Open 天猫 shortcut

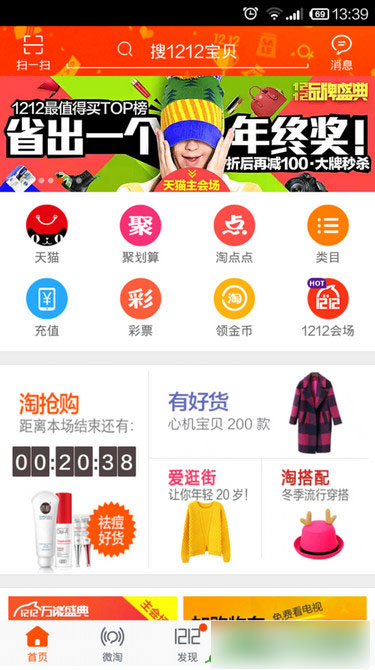[x=47, y=234]
